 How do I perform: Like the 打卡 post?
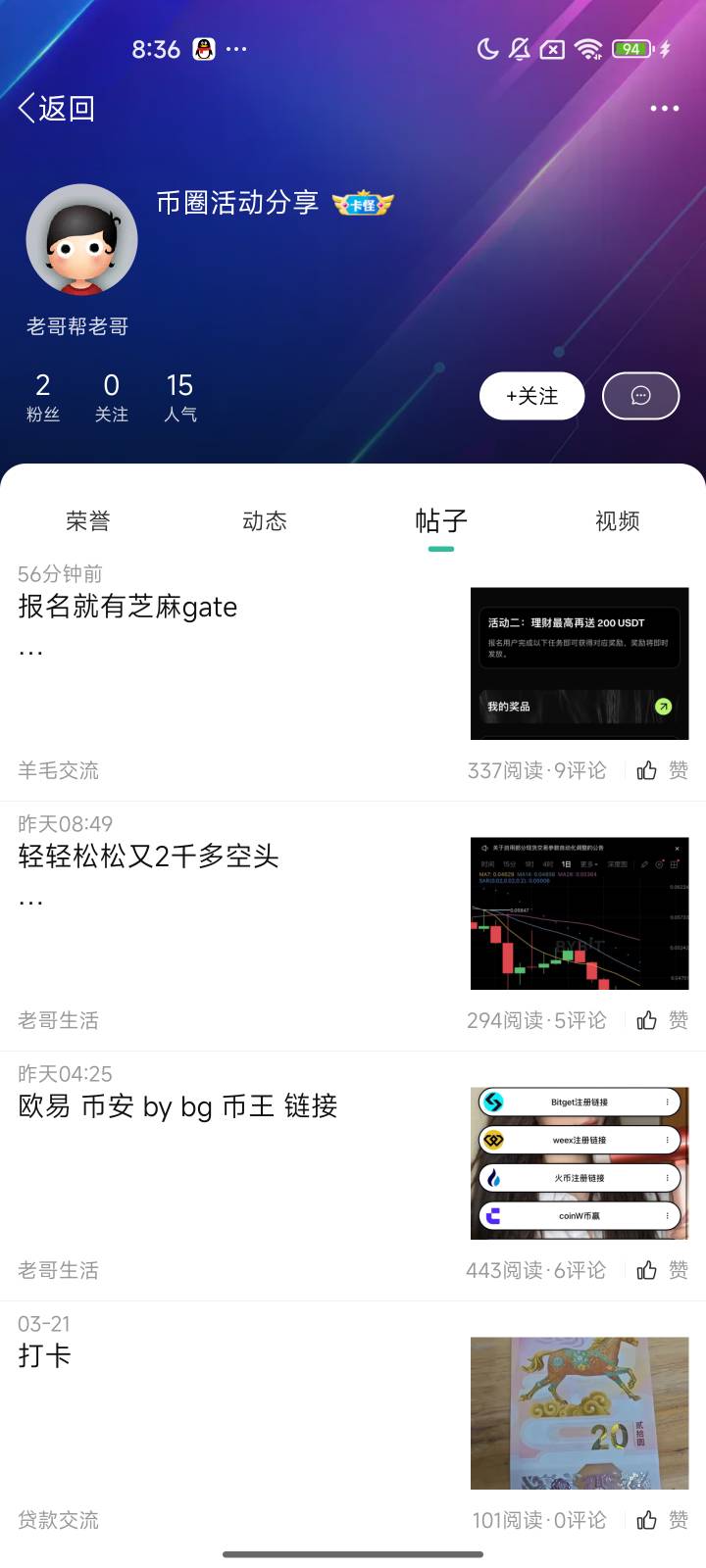click(x=663, y=1520)
